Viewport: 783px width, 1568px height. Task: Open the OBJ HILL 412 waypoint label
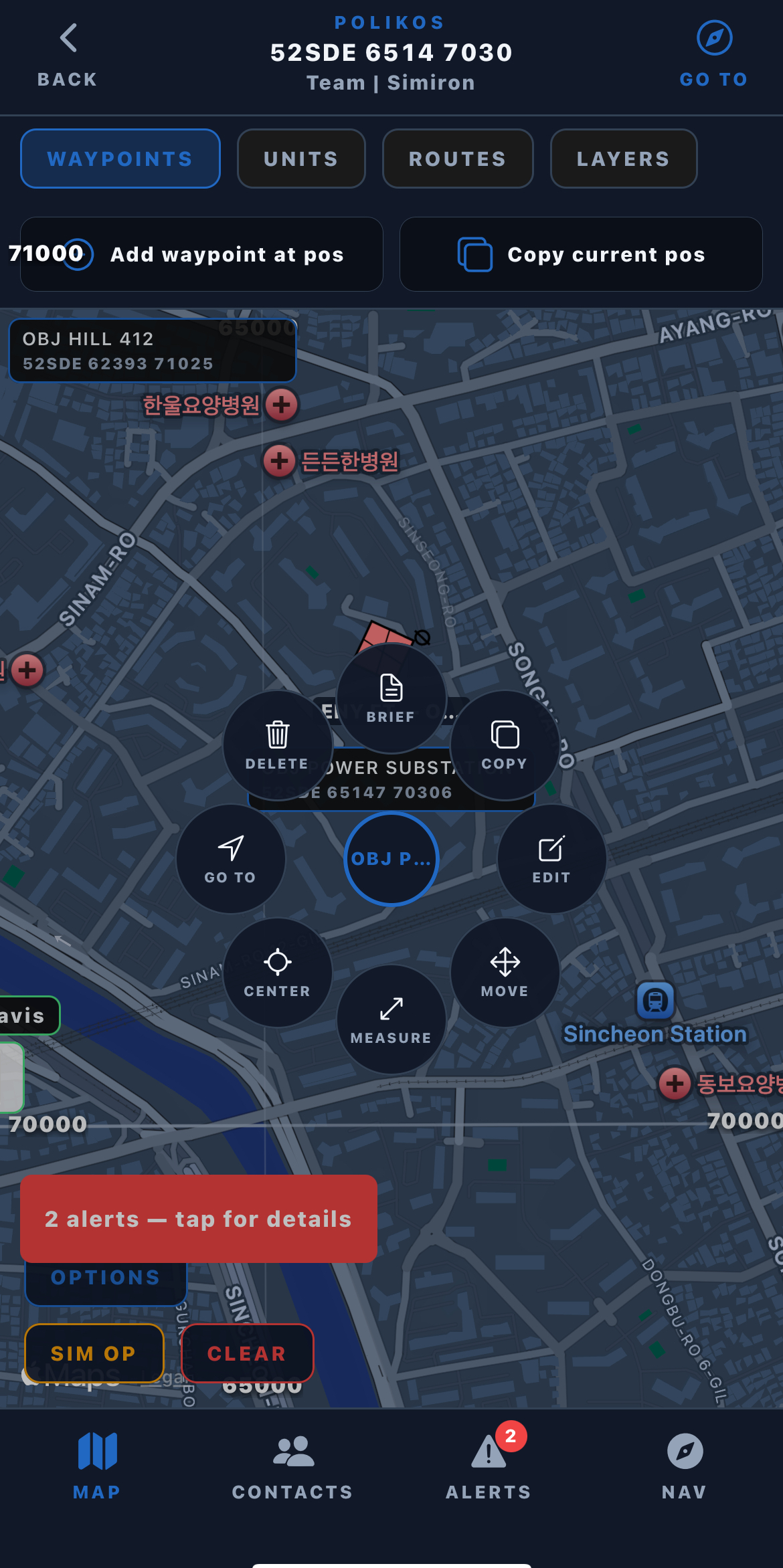(153, 351)
